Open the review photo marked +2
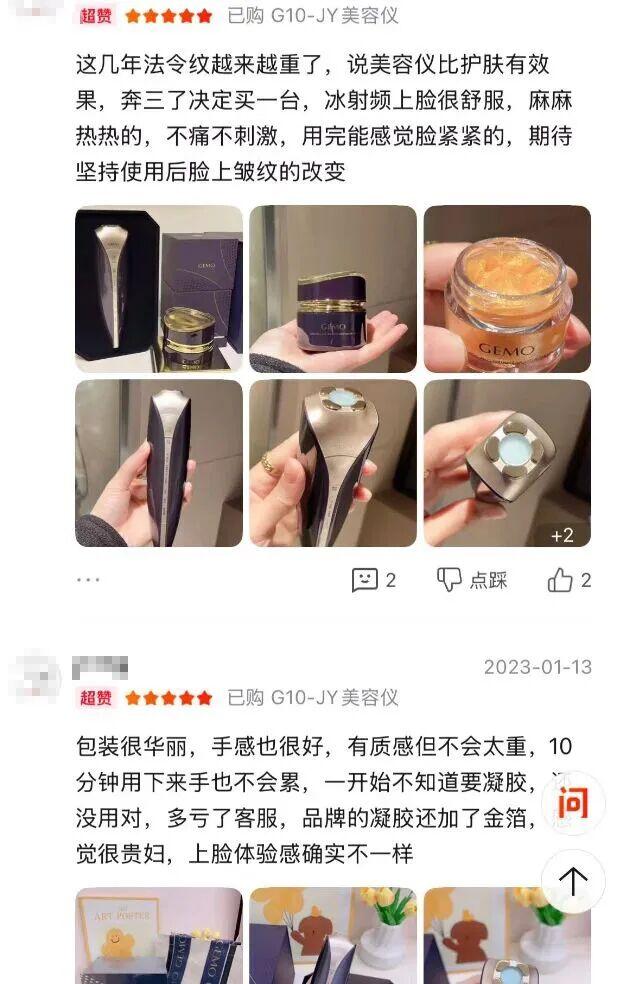640x984 pixels. 507,463
